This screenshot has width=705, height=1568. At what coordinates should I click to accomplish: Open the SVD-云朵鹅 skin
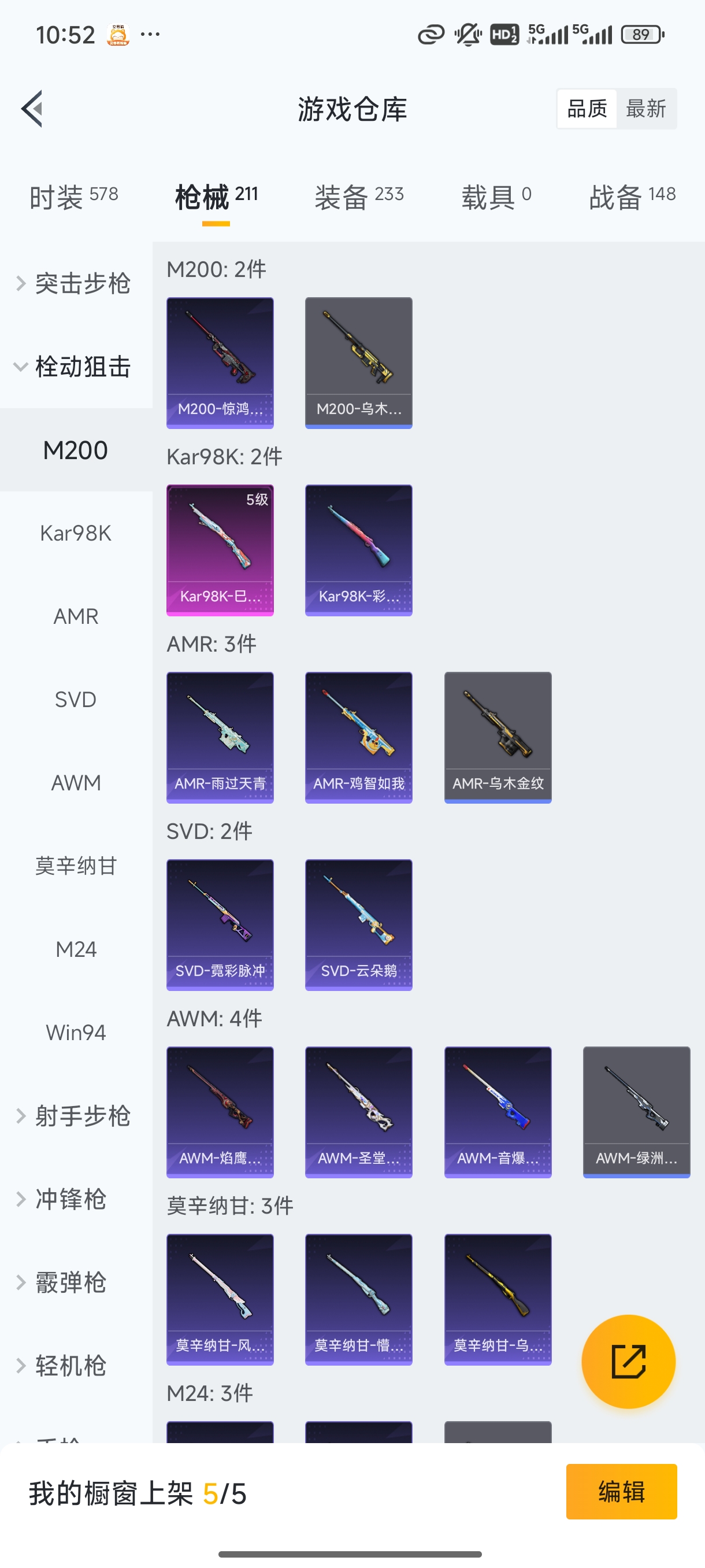click(358, 924)
